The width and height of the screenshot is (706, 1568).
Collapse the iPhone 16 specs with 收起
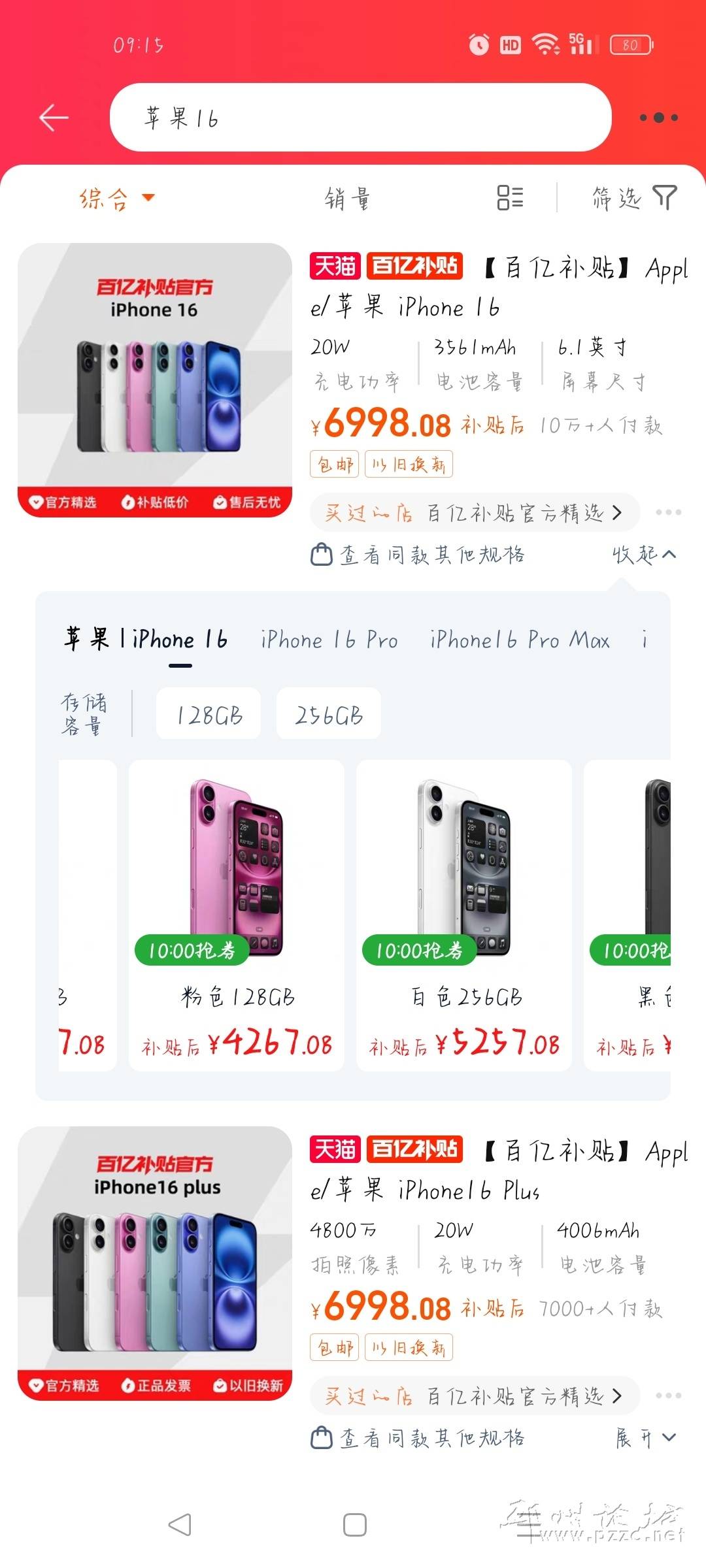pyautogui.click(x=643, y=555)
